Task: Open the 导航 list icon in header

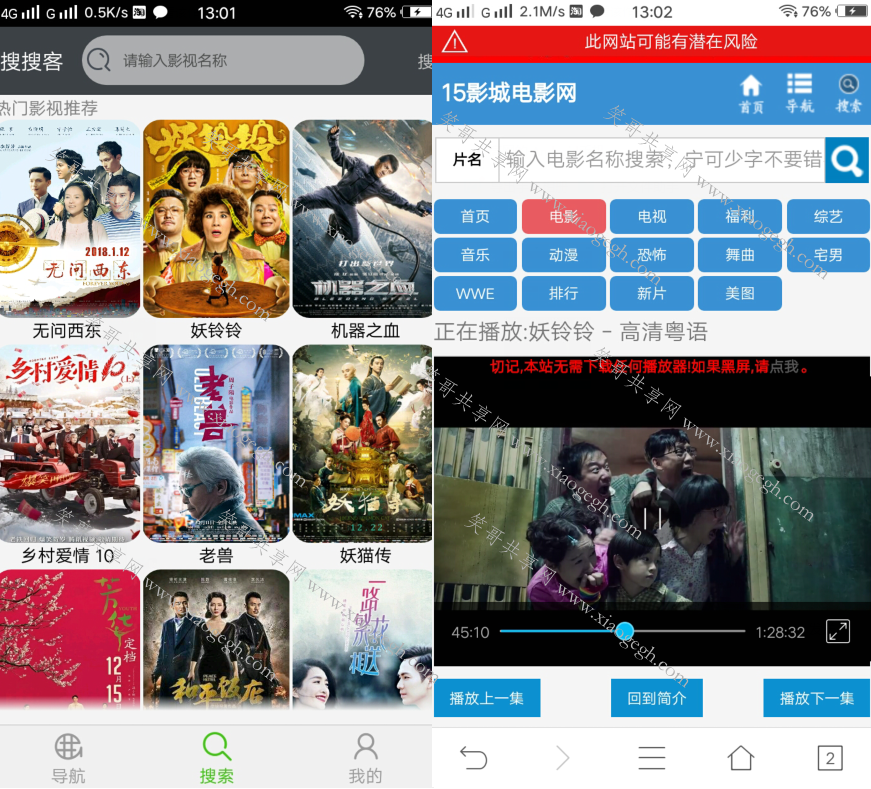Action: coord(799,93)
